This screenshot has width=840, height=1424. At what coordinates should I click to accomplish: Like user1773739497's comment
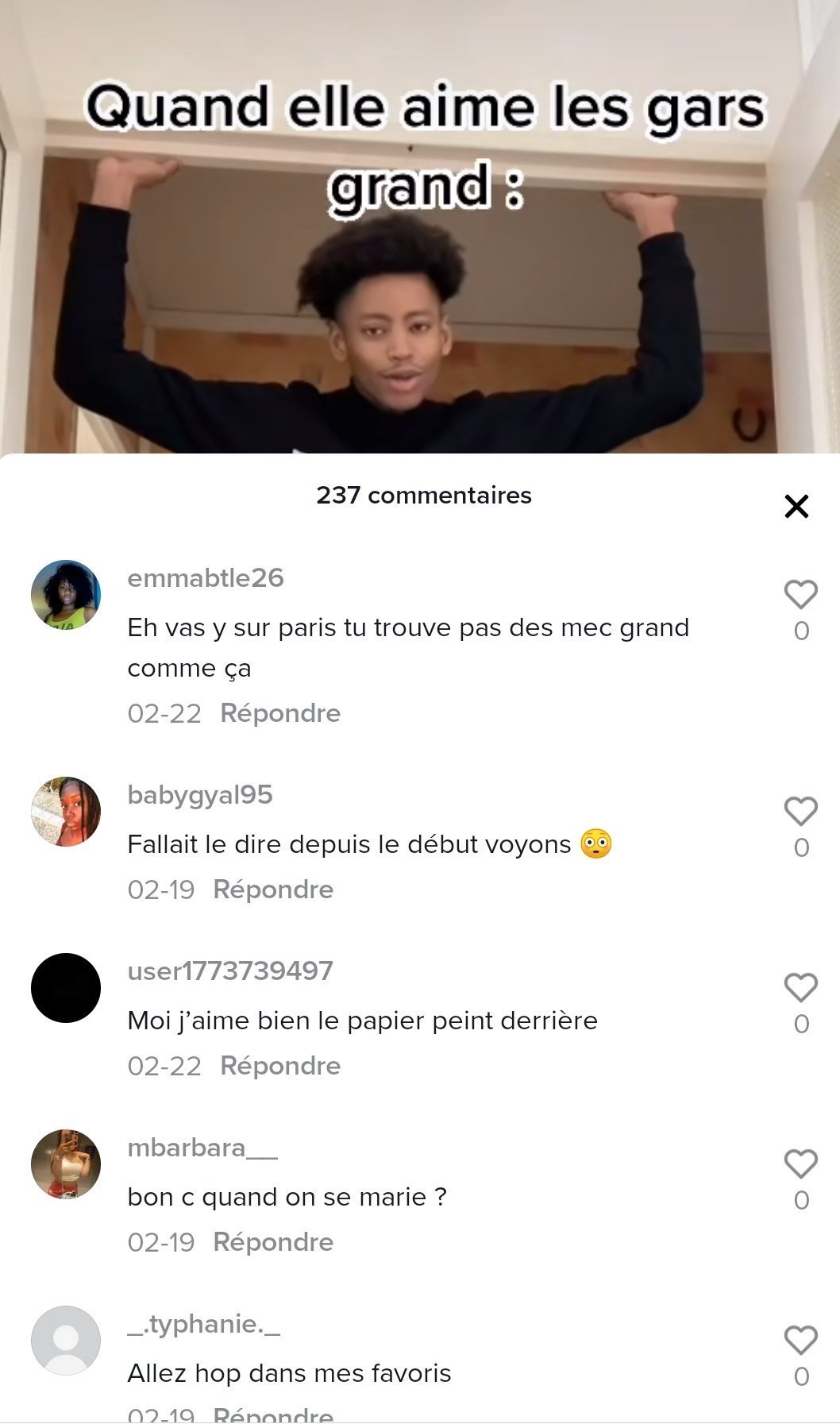[x=800, y=987]
